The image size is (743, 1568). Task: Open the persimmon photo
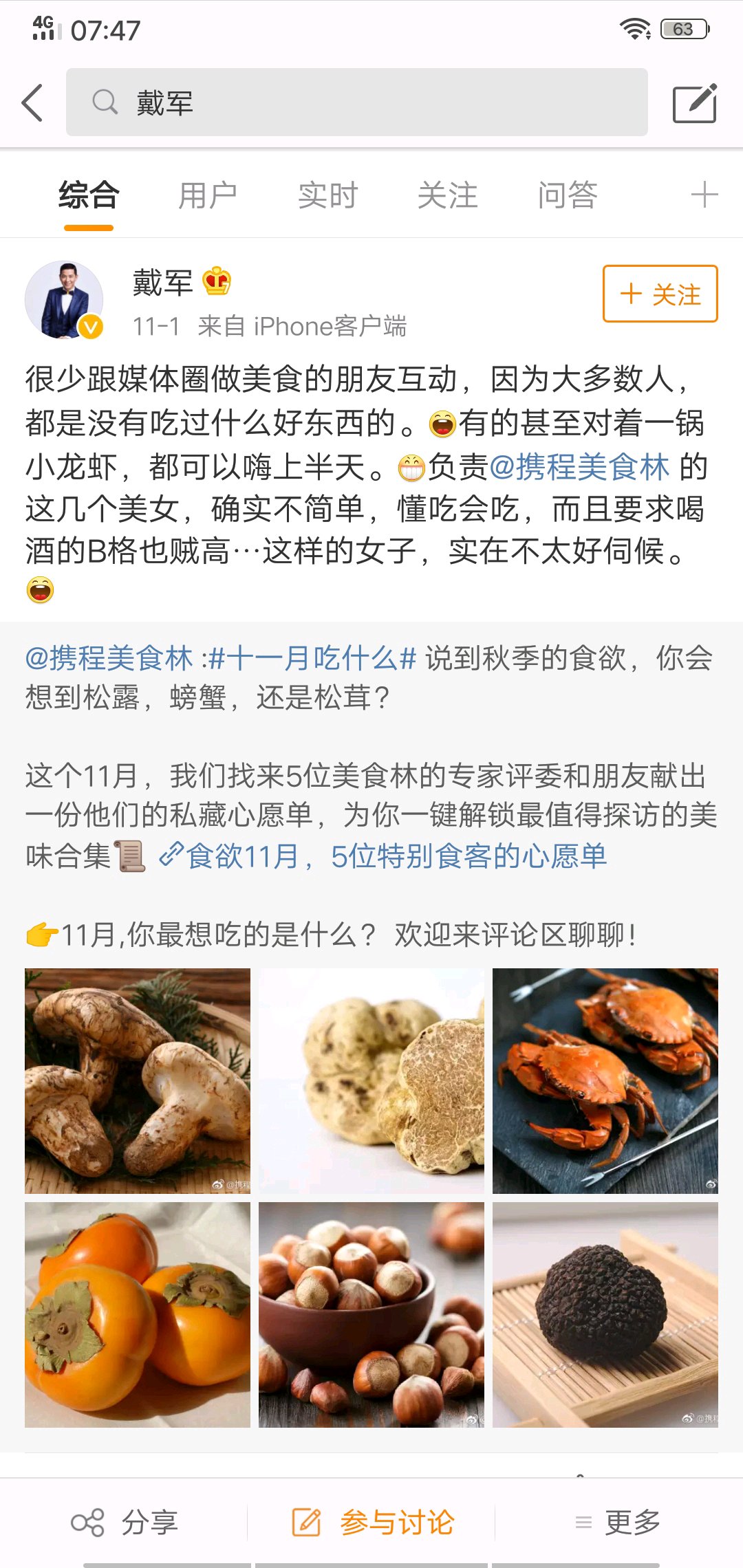(138, 1314)
